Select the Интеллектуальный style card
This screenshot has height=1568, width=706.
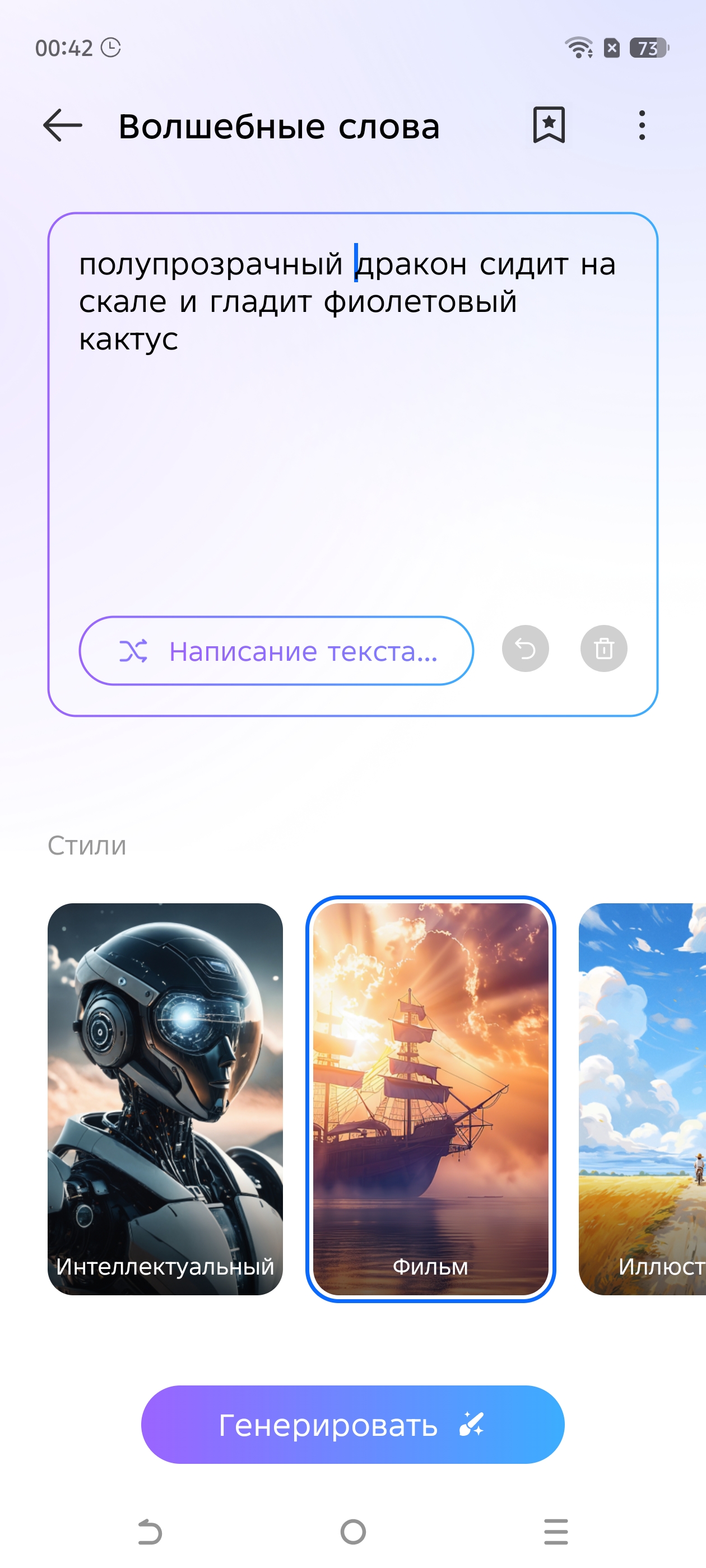165,1099
